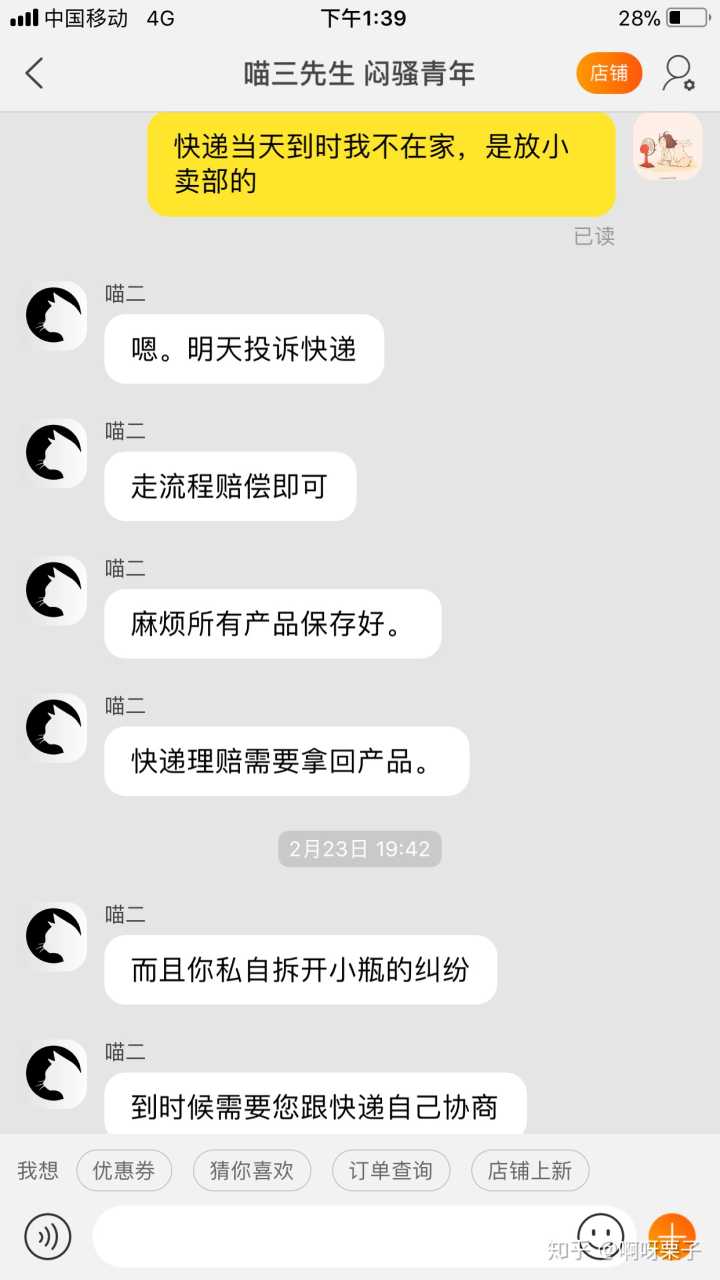Image resolution: width=720 pixels, height=1280 pixels.
Task: Open the contact settings icon
Action: [x=679, y=73]
